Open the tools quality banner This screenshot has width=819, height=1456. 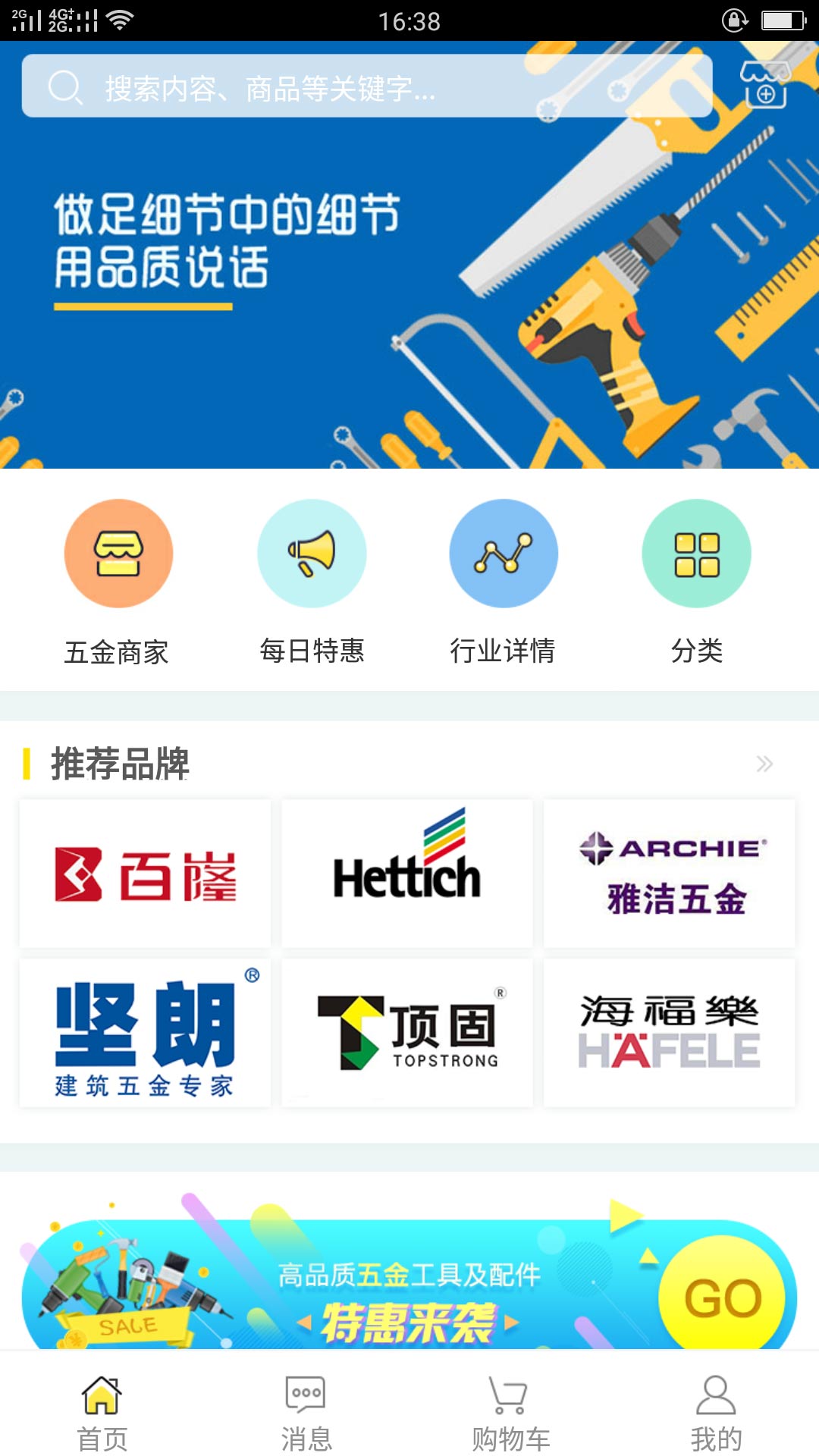409,296
